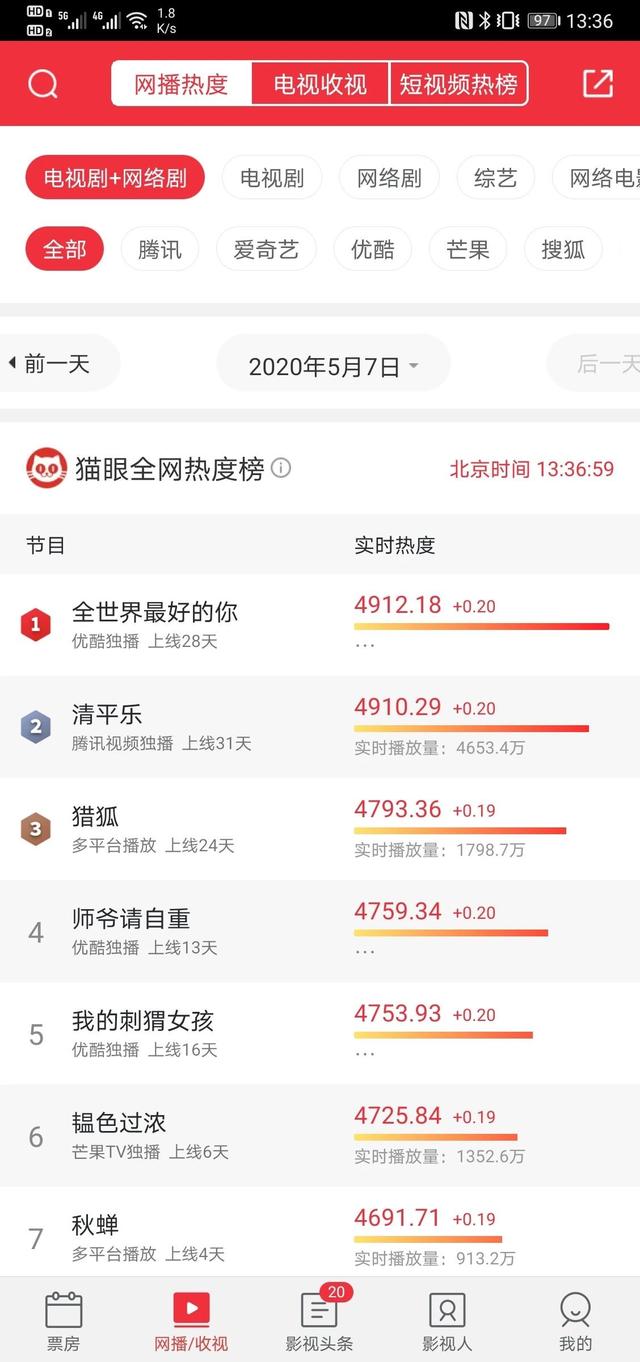Open 影视头条 bottom tab

320,1320
